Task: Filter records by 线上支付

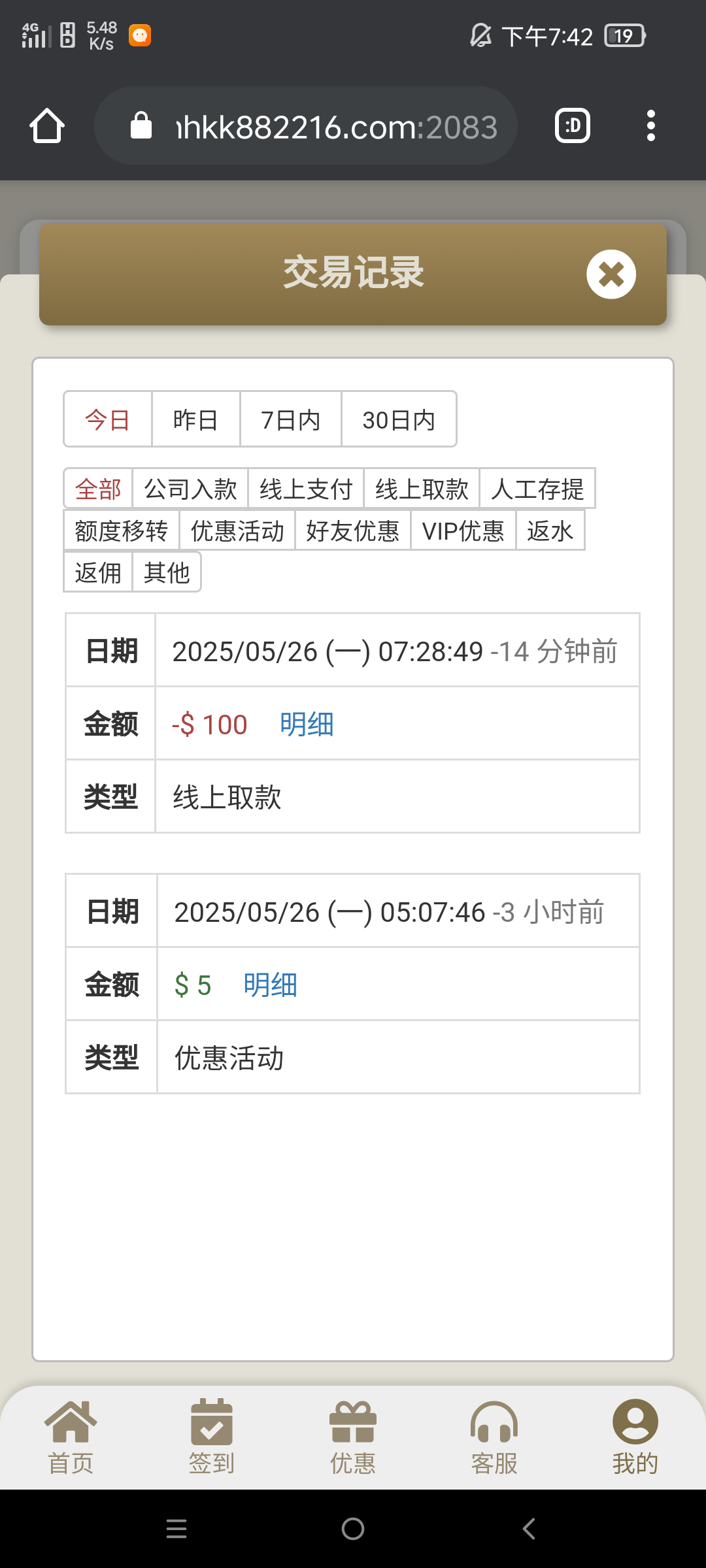Action: [305, 489]
